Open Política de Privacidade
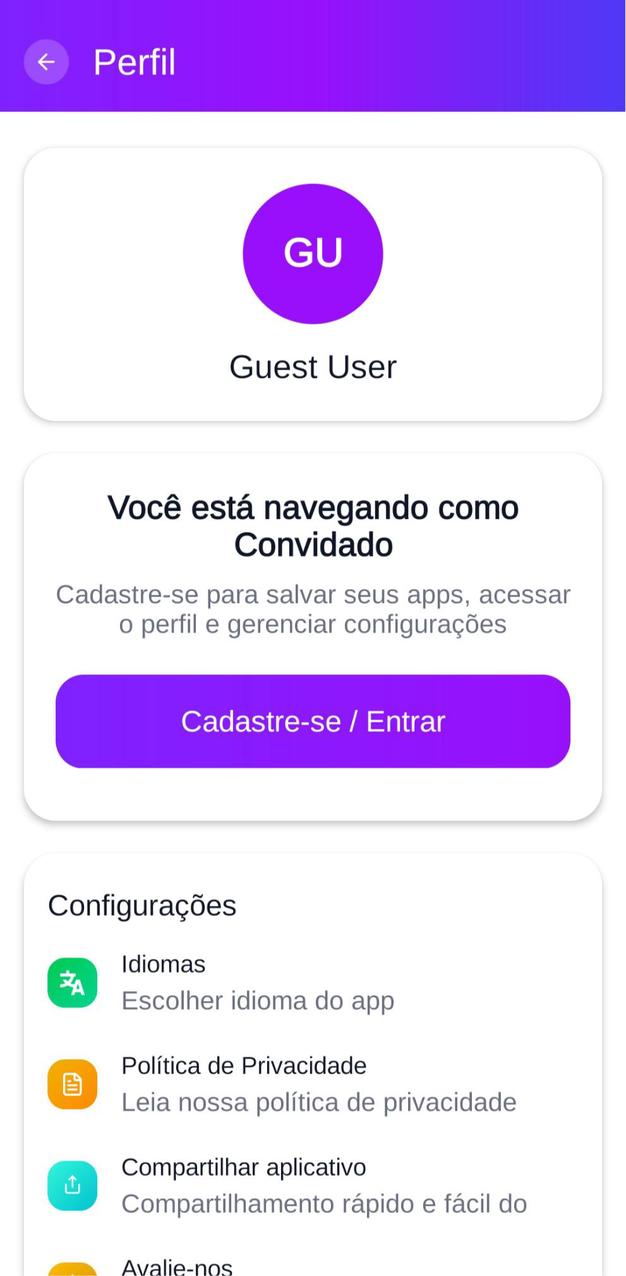Image resolution: width=626 pixels, height=1276 pixels. click(x=318, y=1084)
